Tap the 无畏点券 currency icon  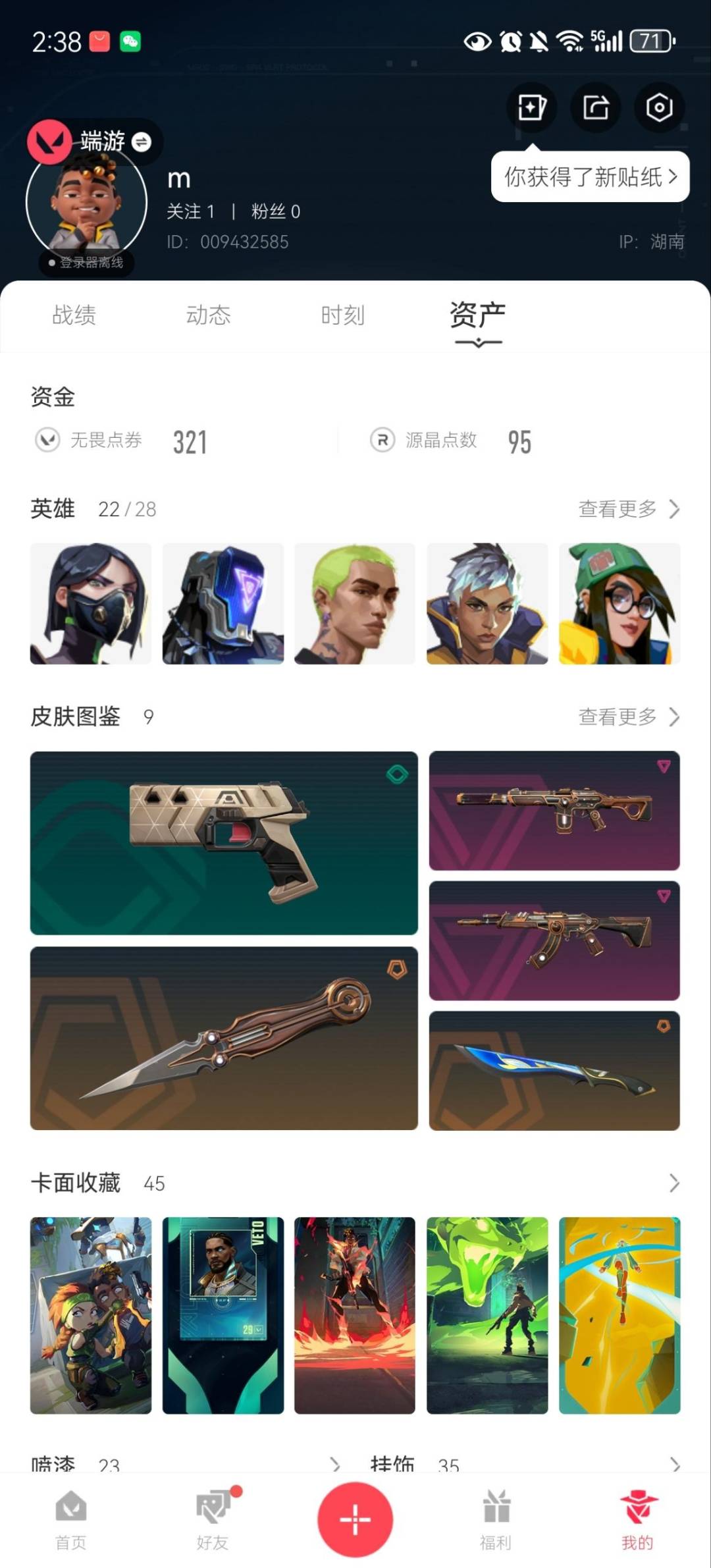46,441
